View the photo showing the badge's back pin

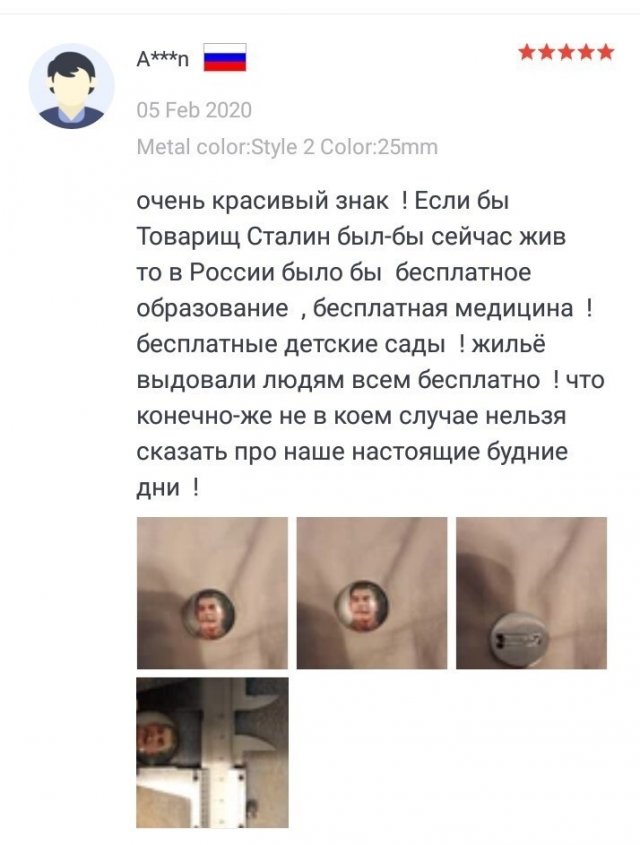pyautogui.click(x=531, y=592)
